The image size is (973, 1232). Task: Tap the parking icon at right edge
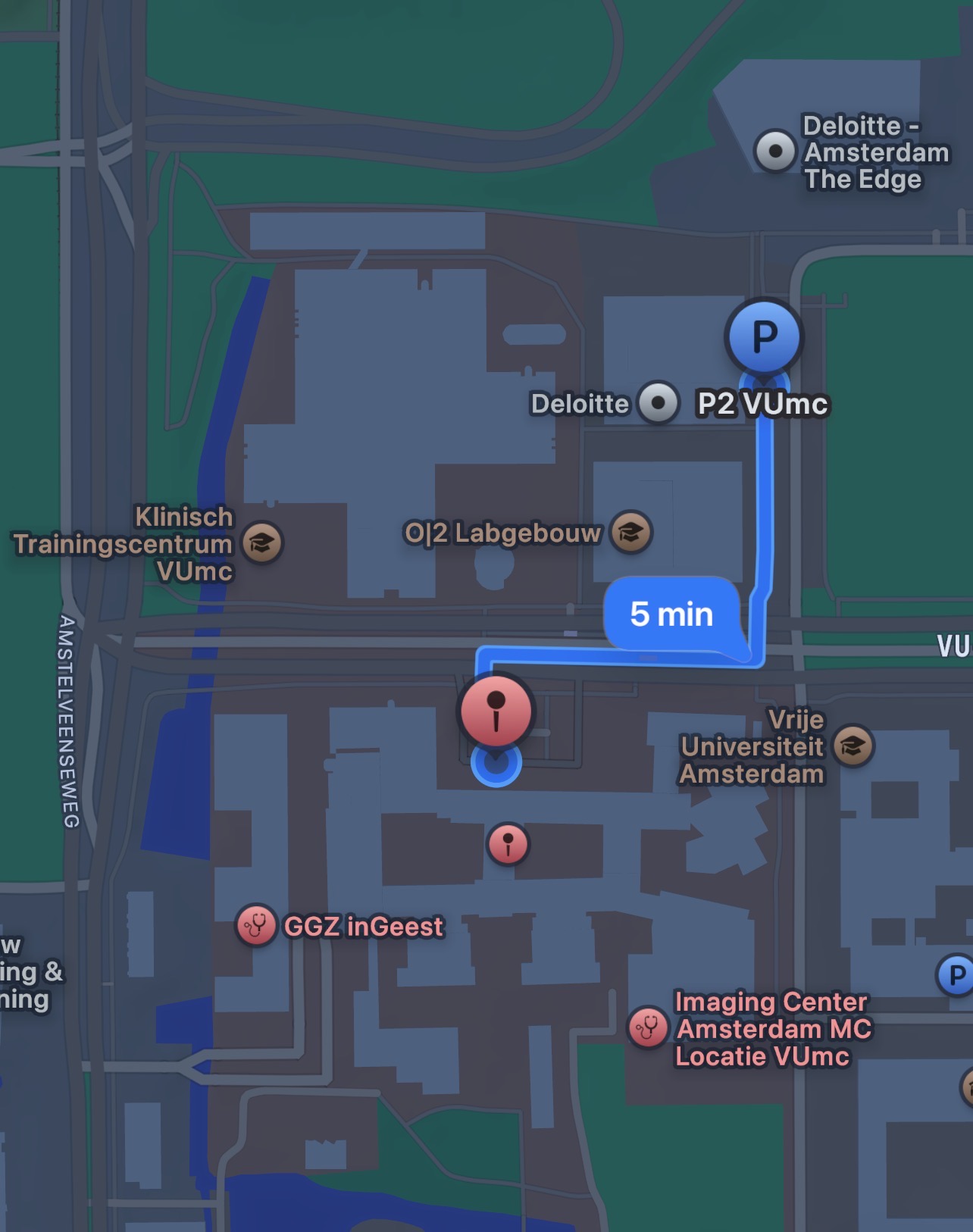tap(956, 975)
